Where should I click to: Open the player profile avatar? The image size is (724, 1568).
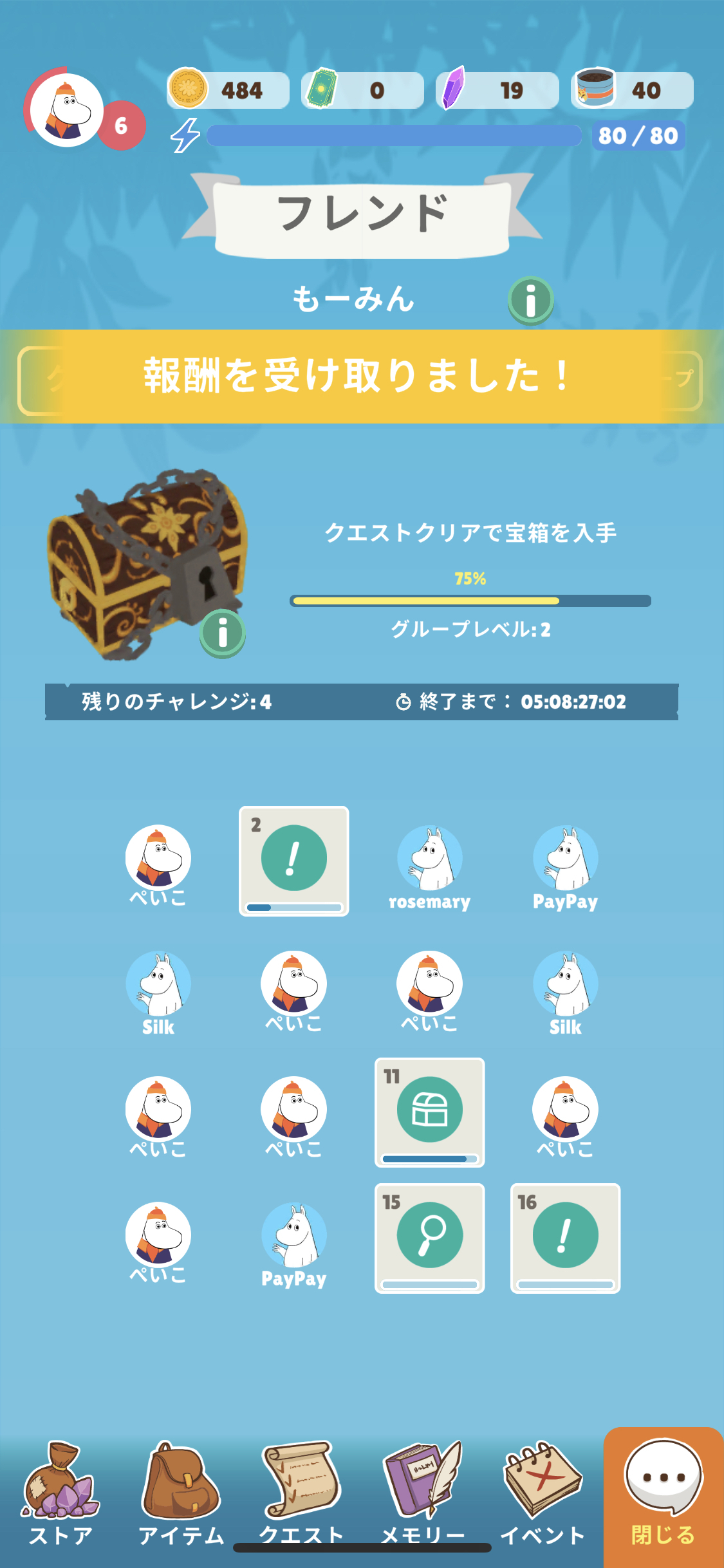[67, 110]
